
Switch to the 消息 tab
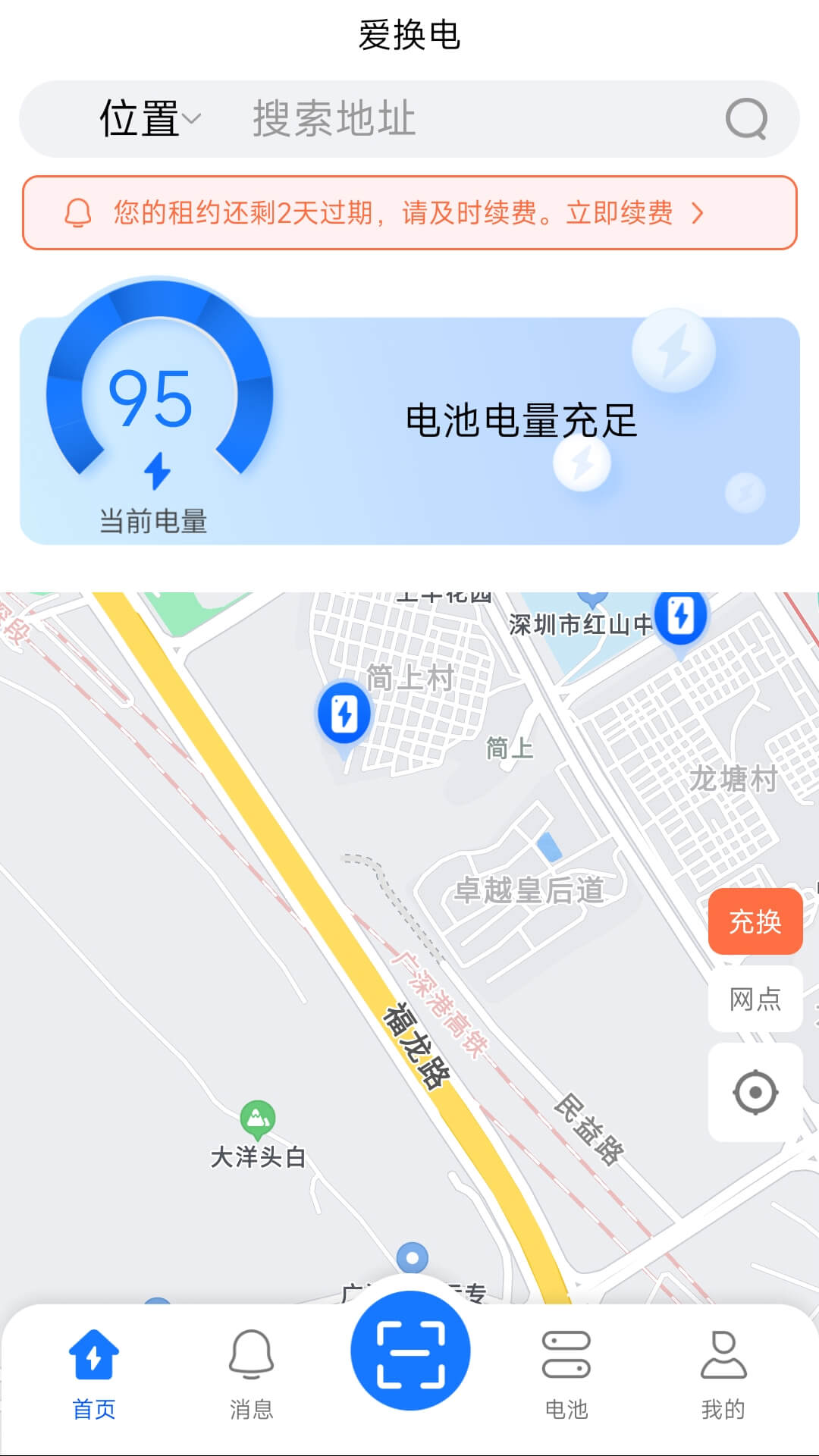pyautogui.click(x=251, y=1374)
